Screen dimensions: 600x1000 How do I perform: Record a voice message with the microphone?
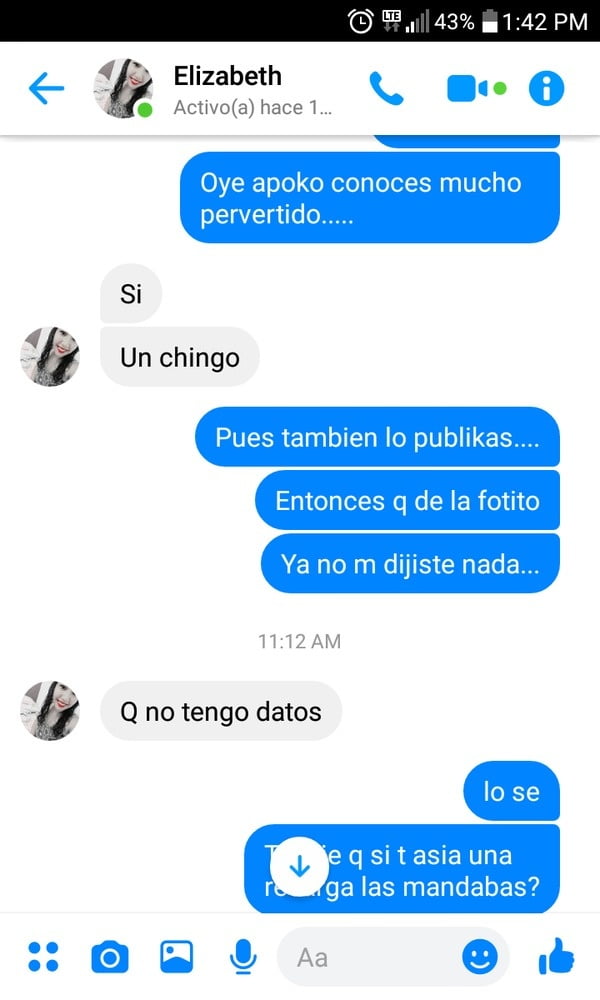[x=243, y=957]
